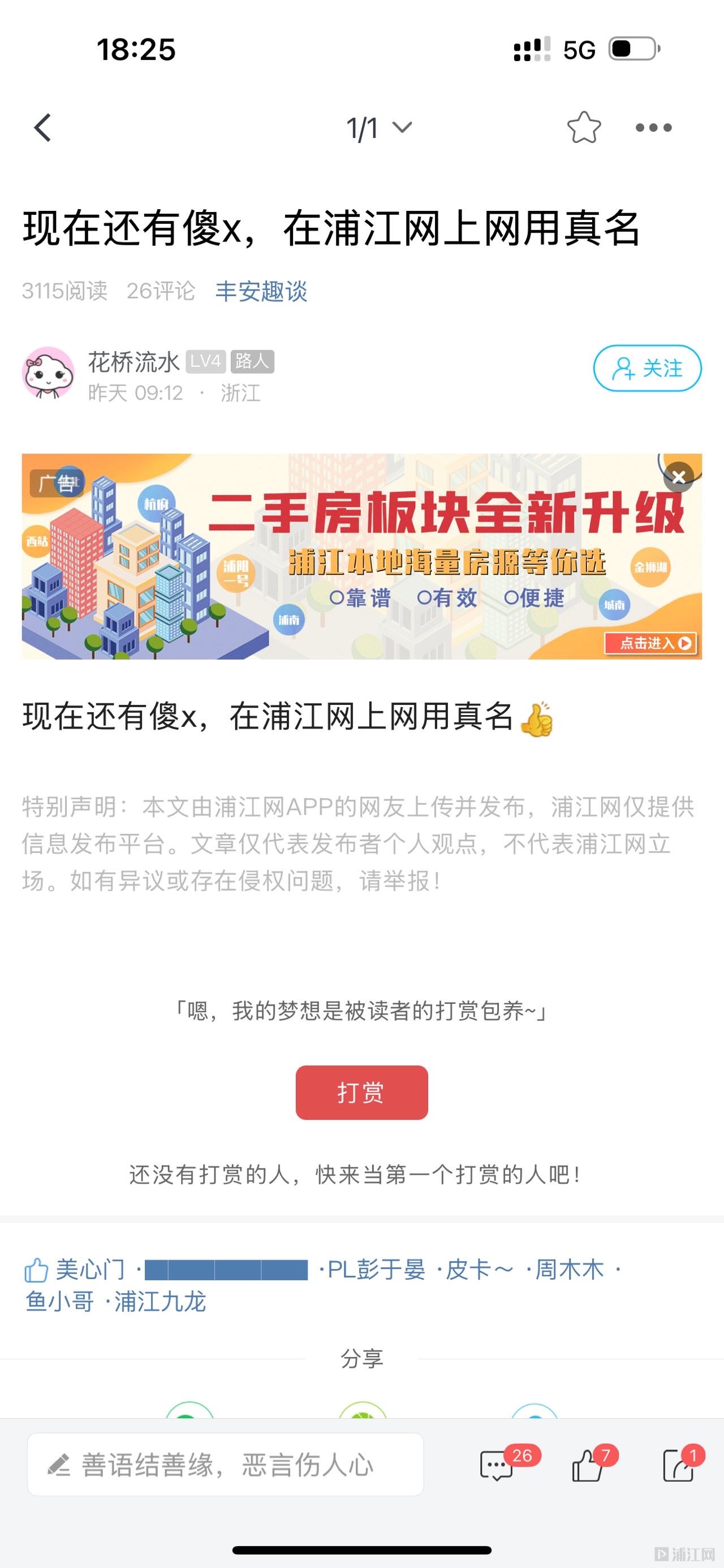This screenshot has height=1568, width=724.
Task: Favorite this post with the star icon
Action: tap(583, 128)
